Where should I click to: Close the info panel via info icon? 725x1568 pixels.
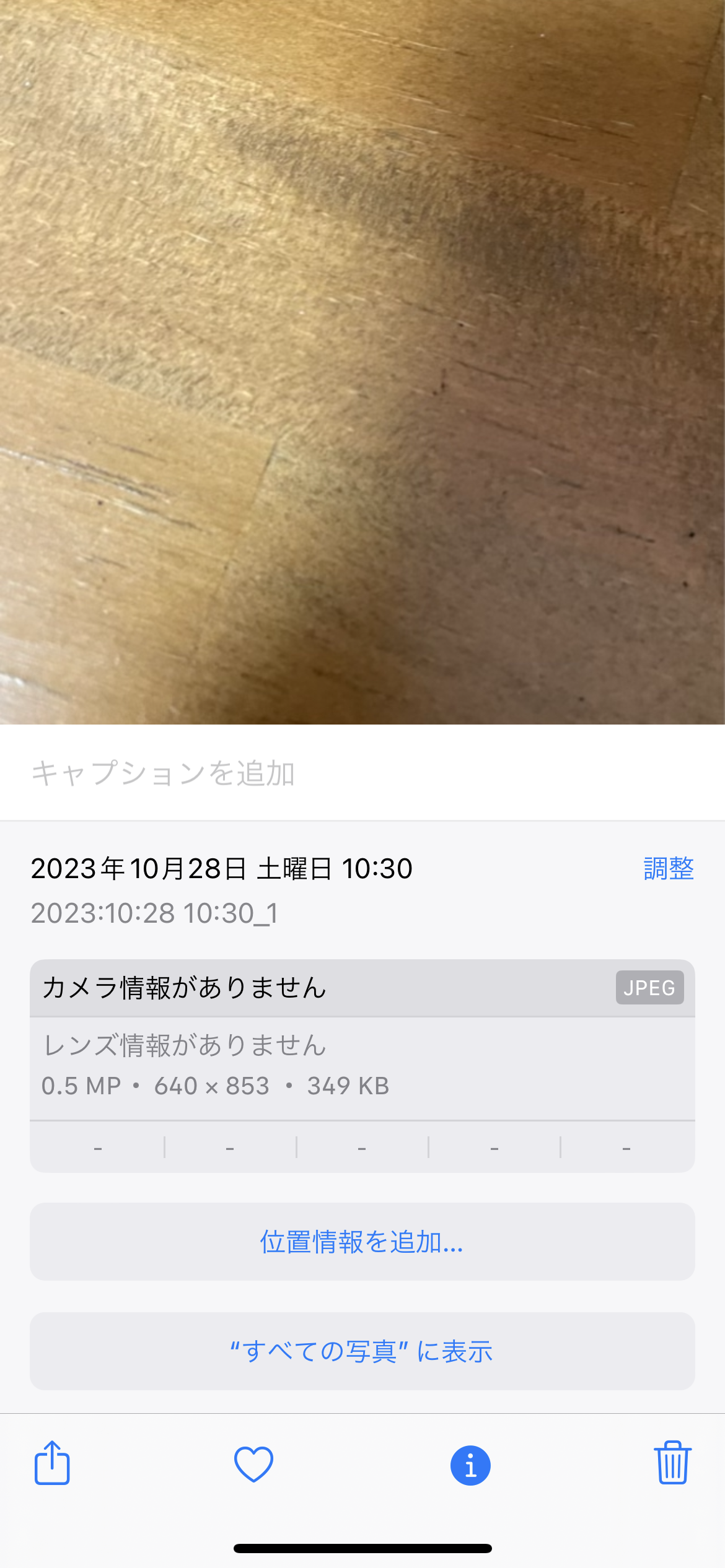(x=470, y=1466)
